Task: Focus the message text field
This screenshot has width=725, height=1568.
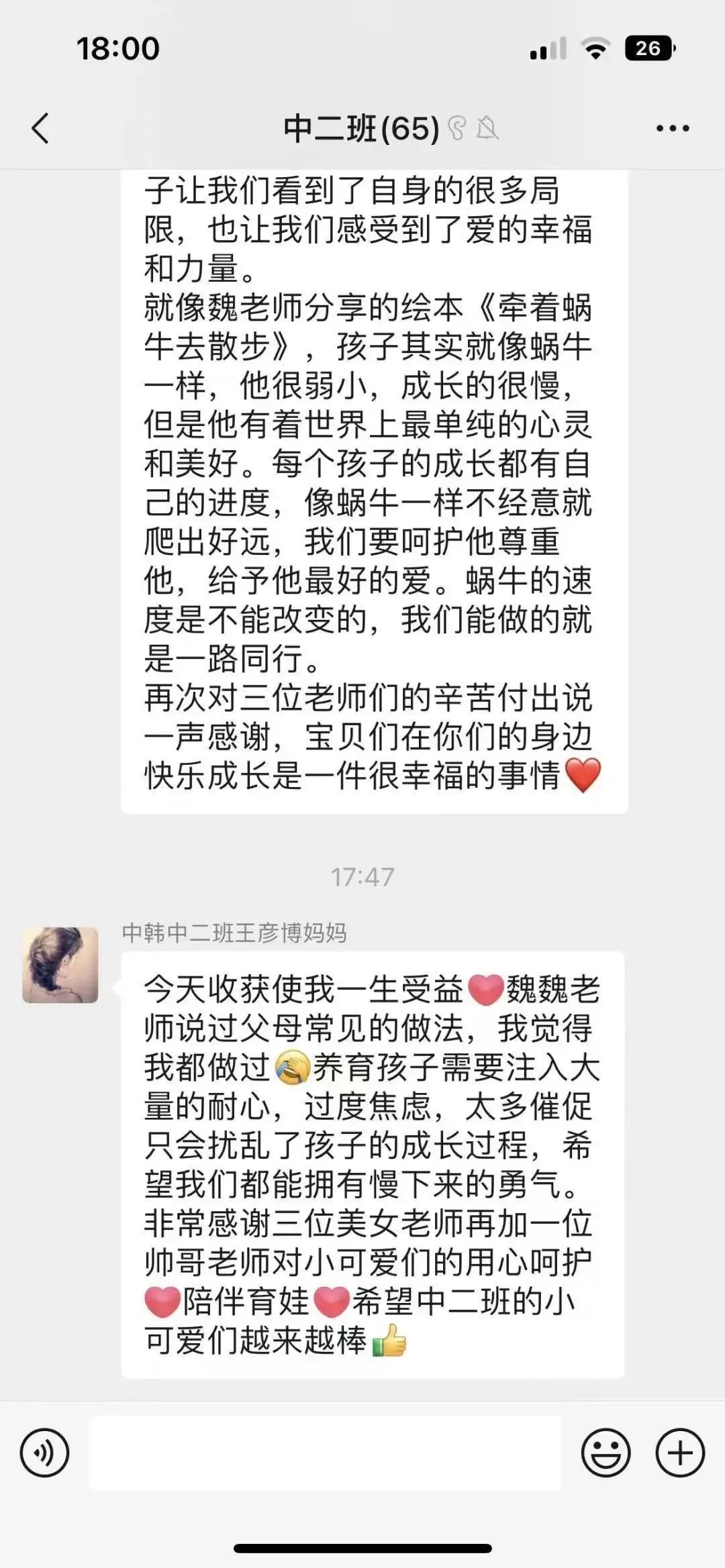Action: coord(326,1453)
